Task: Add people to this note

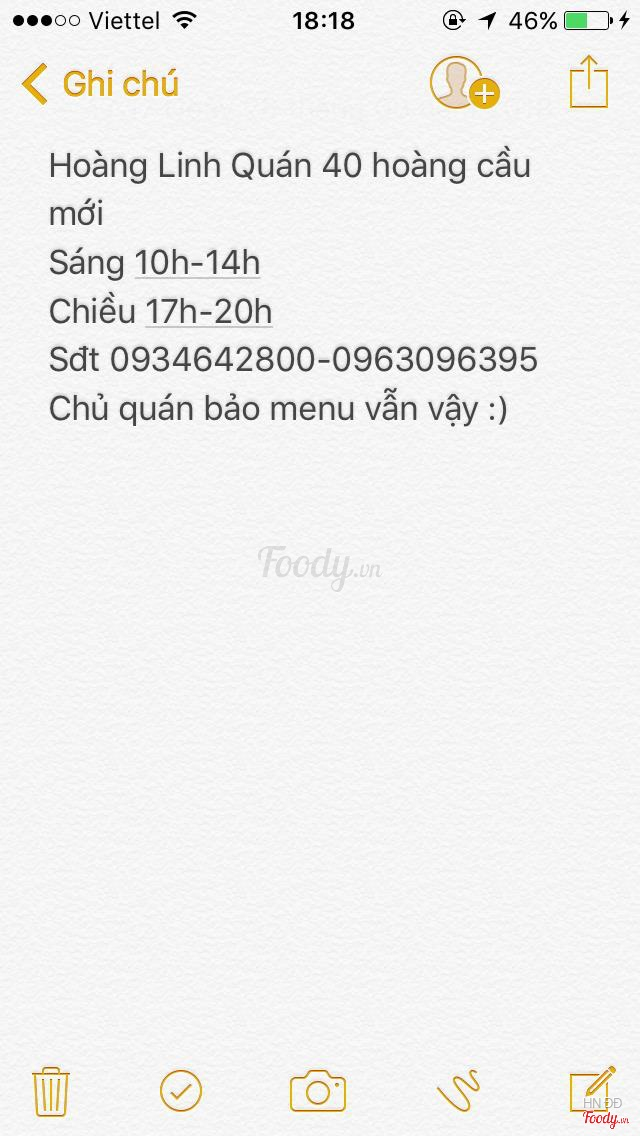Action: 463,83
